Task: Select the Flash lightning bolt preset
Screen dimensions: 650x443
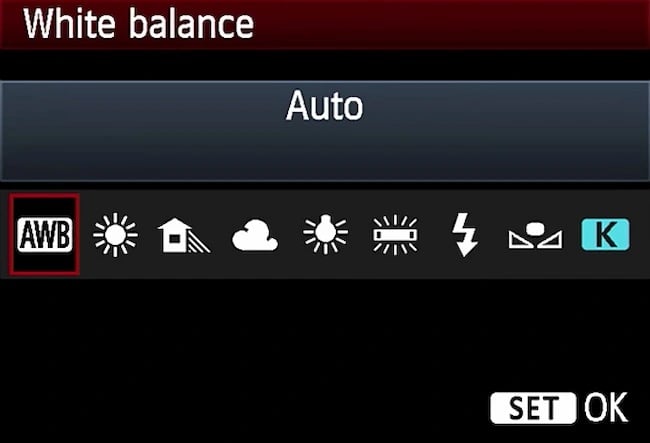Action: click(x=465, y=235)
